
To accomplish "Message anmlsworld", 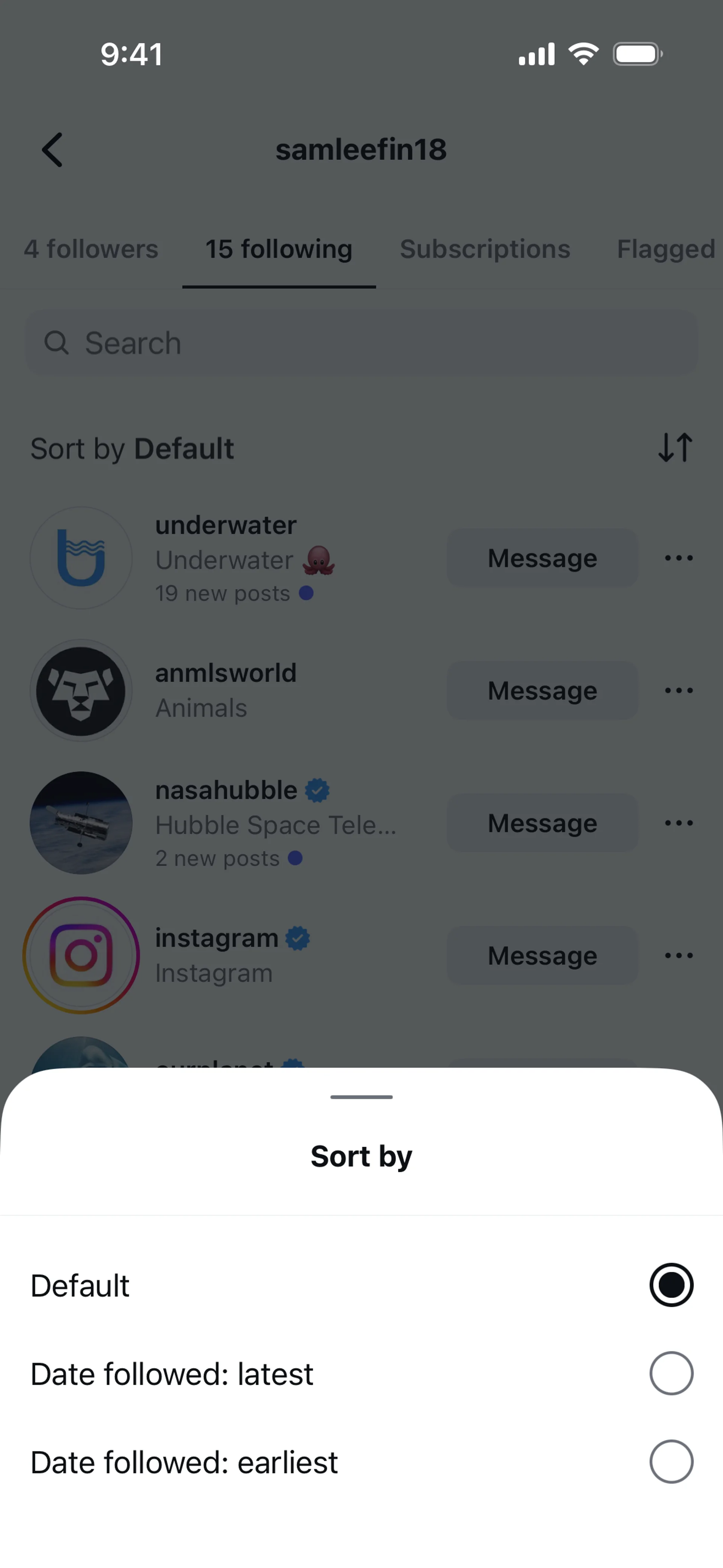I will pyautogui.click(x=542, y=690).
